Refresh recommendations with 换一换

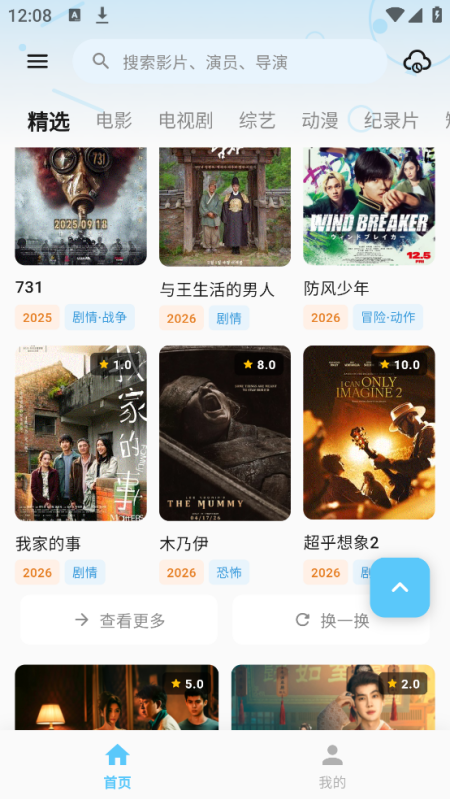[x=331, y=620]
